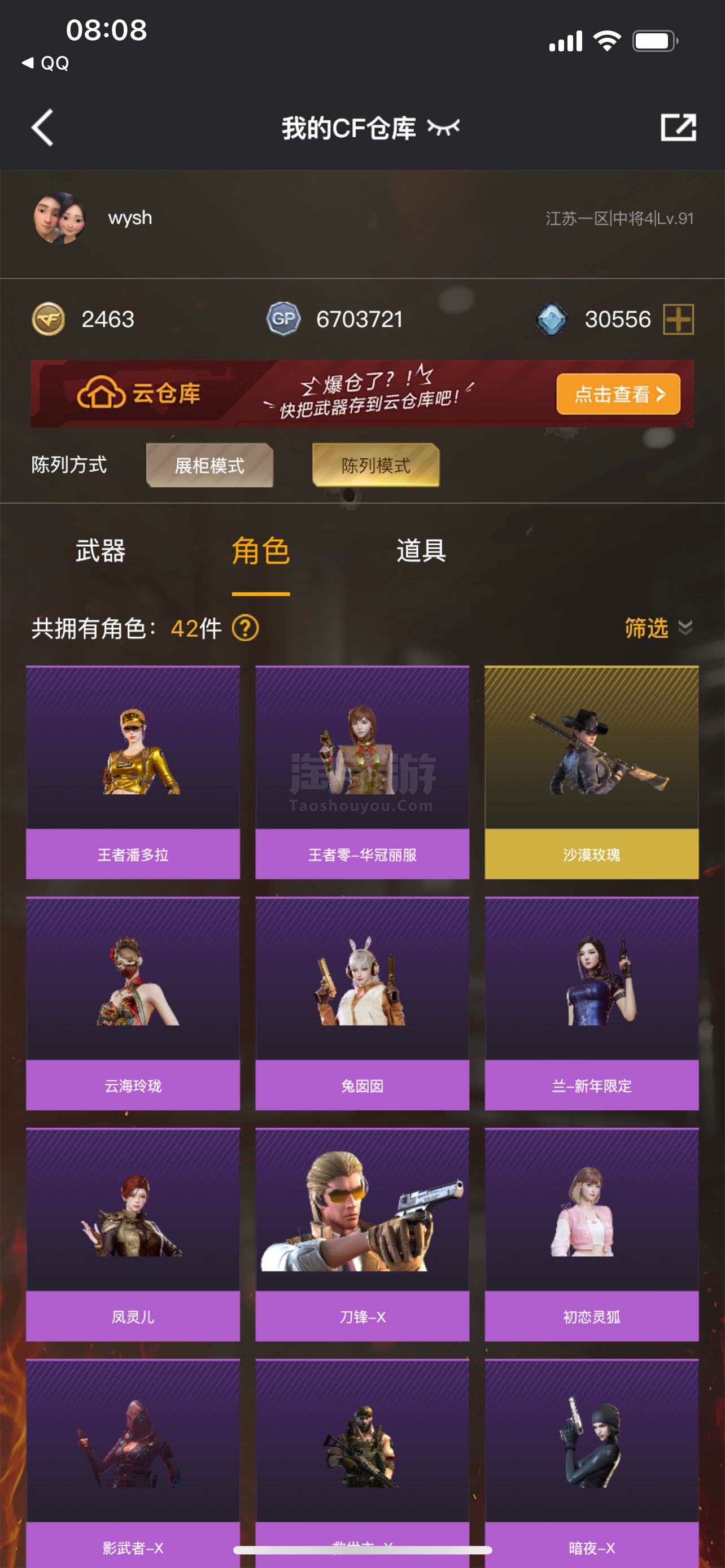The width and height of the screenshot is (725, 1568).
Task: Select 陈列模式 display mode
Action: [375, 465]
